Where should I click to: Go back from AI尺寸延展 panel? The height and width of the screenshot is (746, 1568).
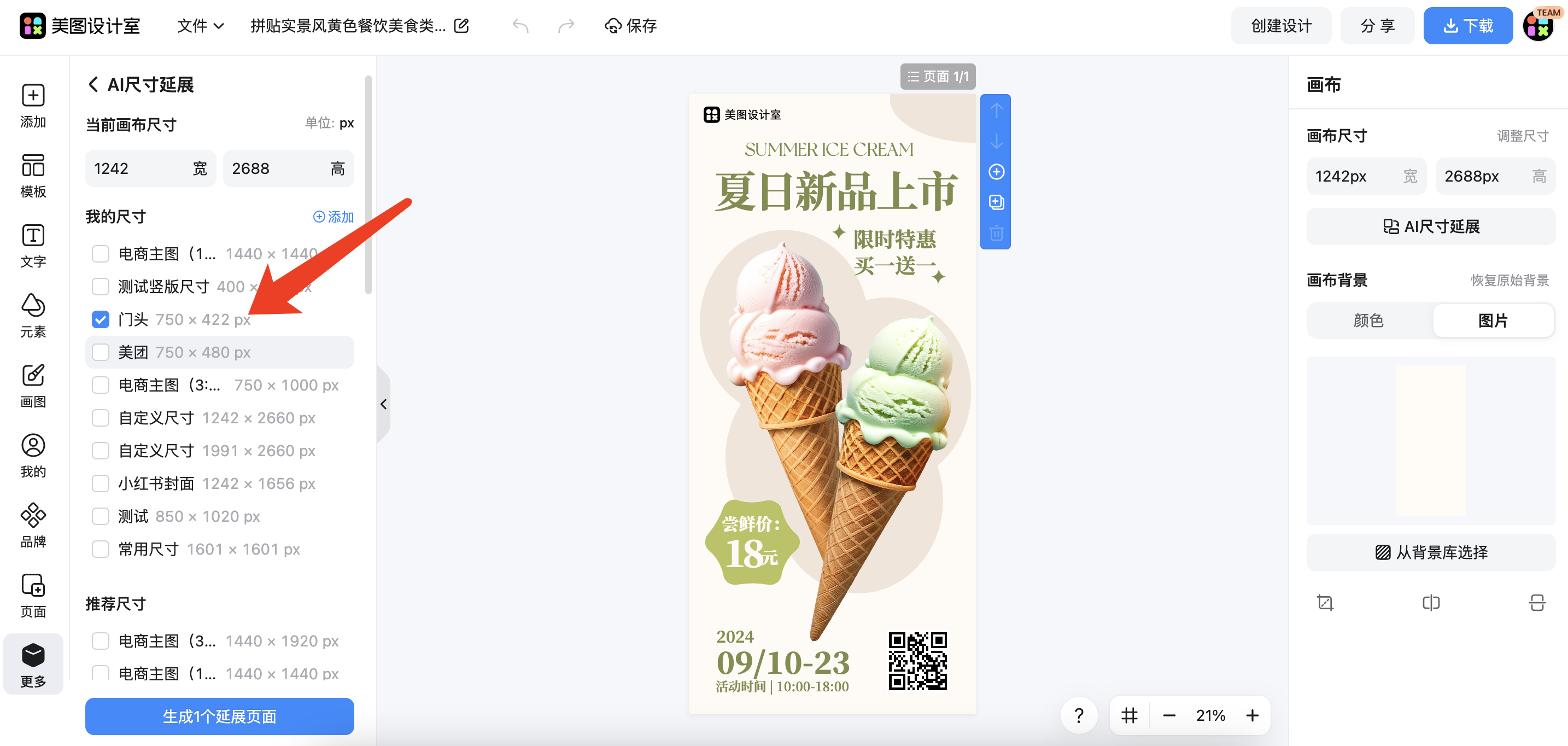click(93, 85)
